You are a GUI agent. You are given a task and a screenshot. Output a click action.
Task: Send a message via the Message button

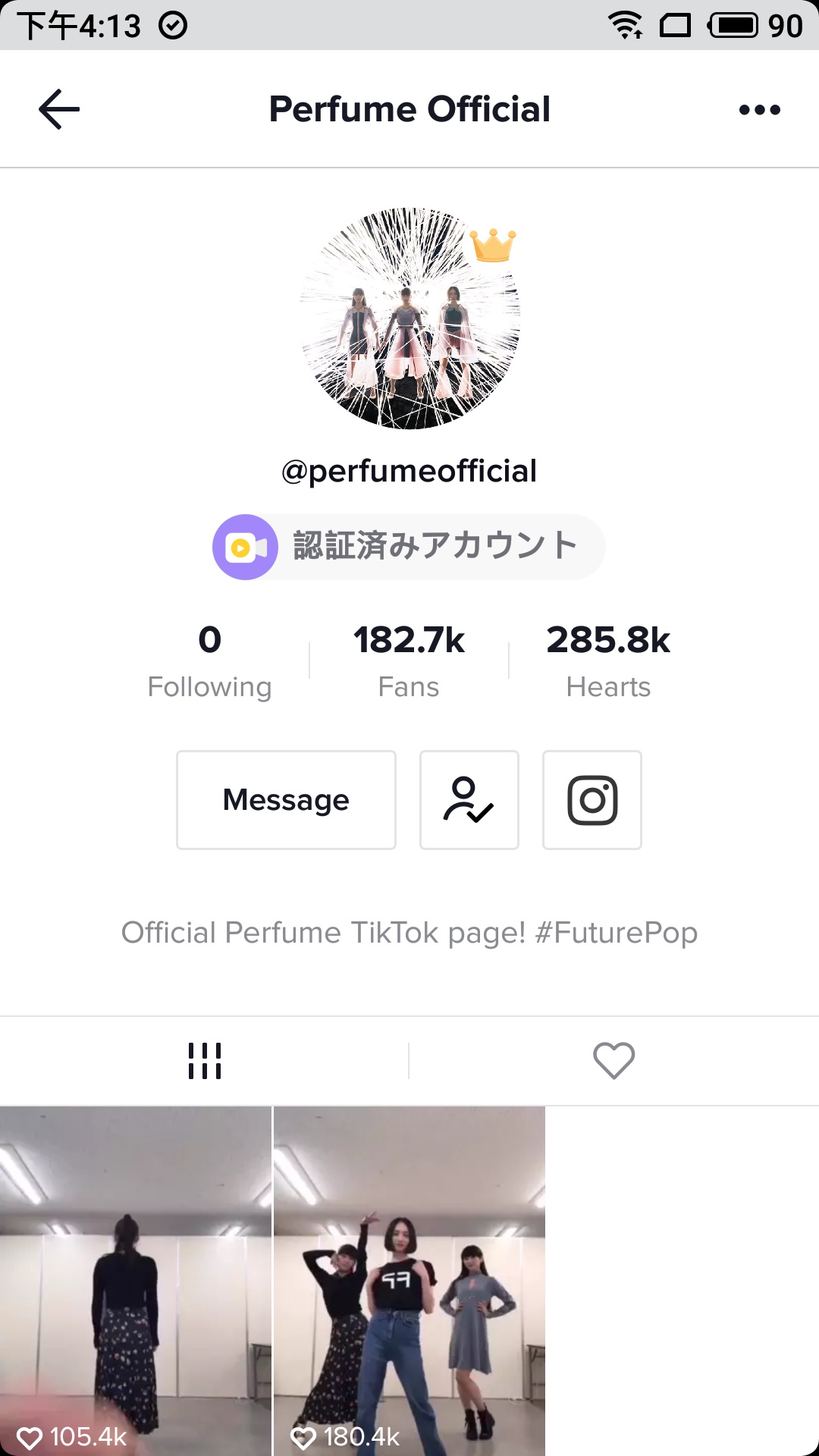click(286, 800)
